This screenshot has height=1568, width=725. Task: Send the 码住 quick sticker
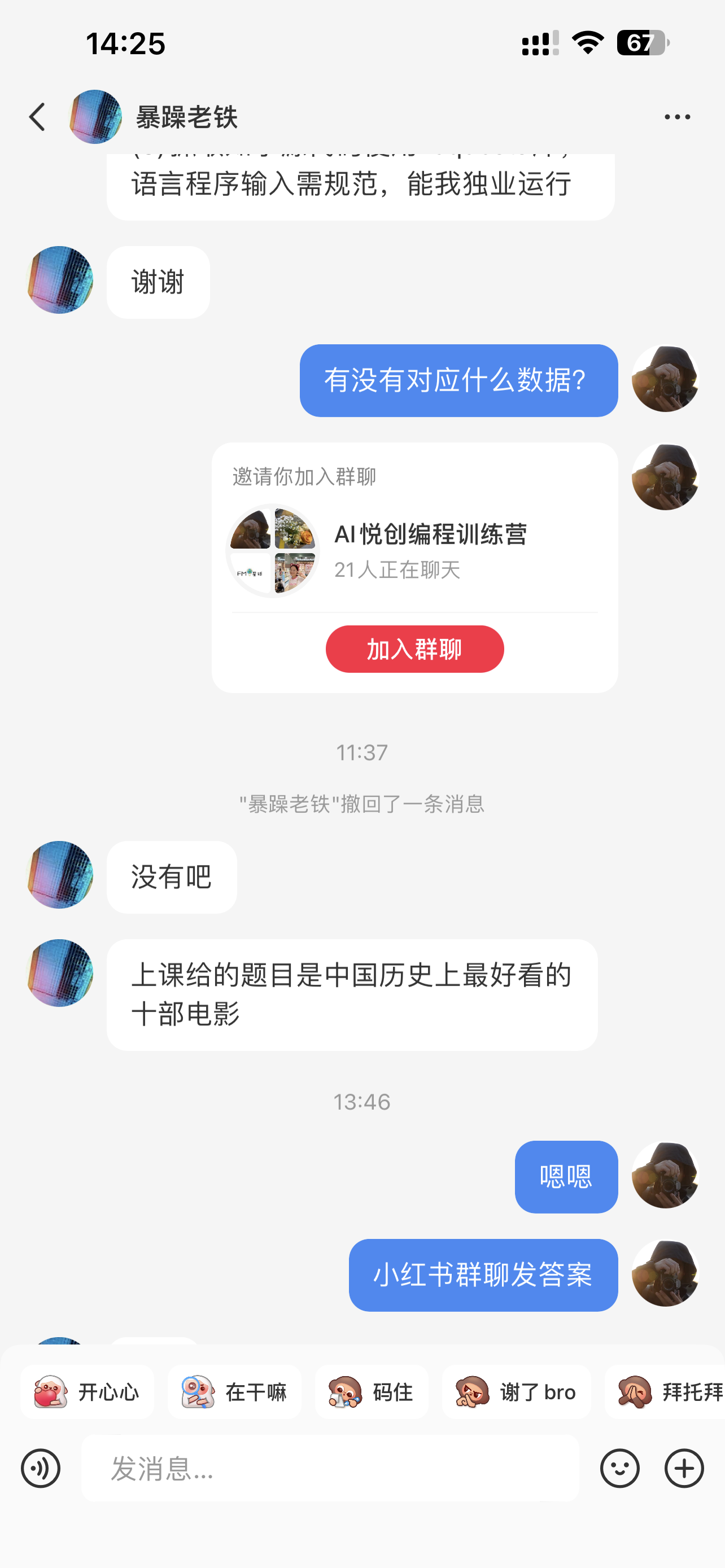[372, 1391]
